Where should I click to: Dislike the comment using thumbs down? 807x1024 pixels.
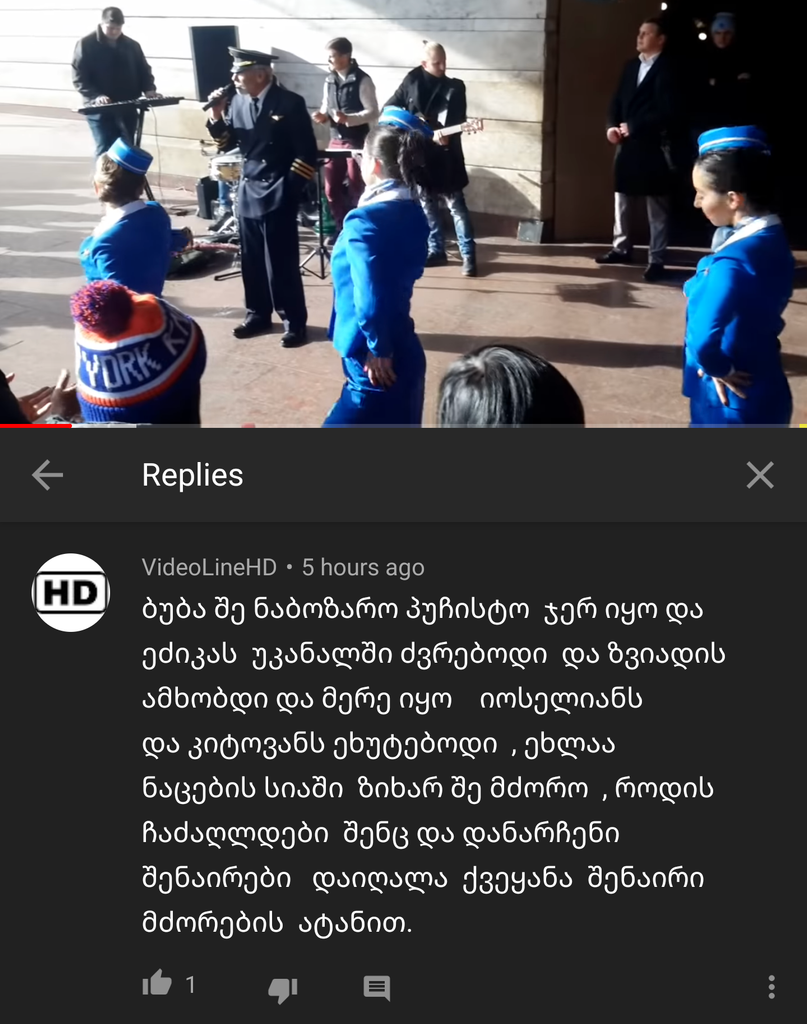pos(281,990)
